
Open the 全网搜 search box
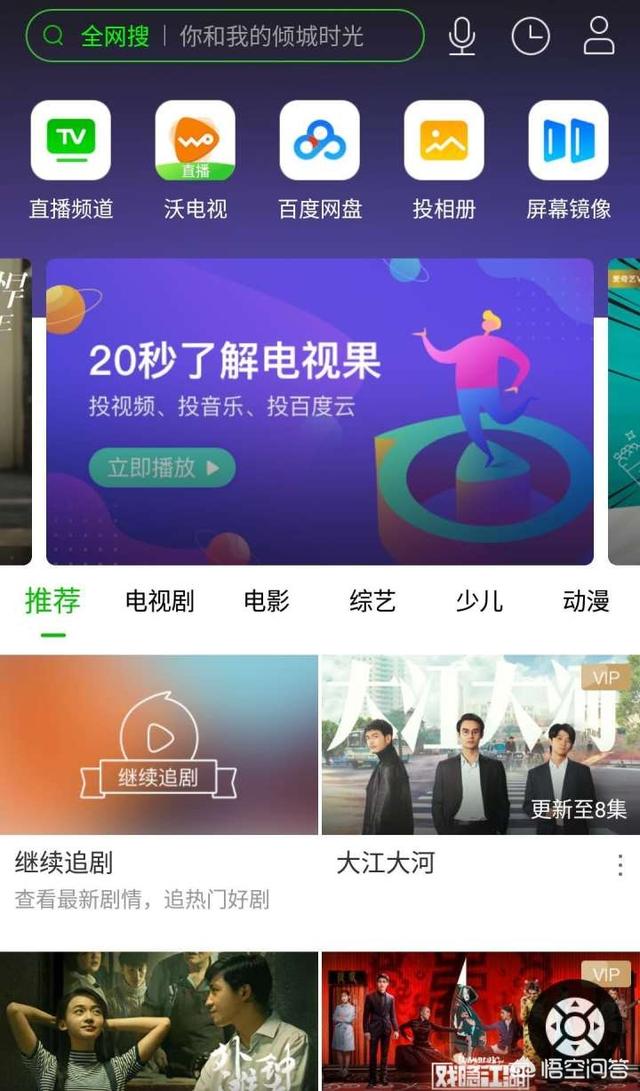point(225,37)
